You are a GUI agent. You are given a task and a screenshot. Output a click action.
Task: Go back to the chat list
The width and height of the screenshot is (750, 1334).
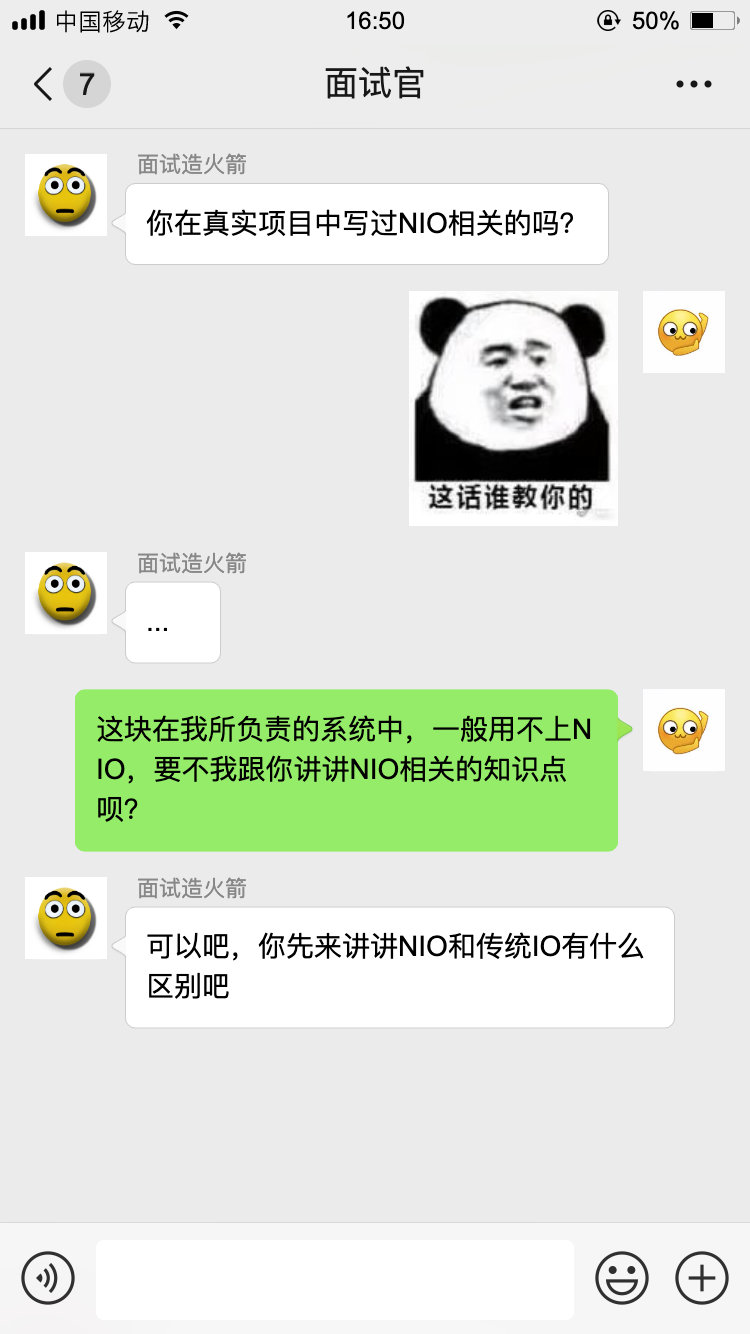[44, 84]
